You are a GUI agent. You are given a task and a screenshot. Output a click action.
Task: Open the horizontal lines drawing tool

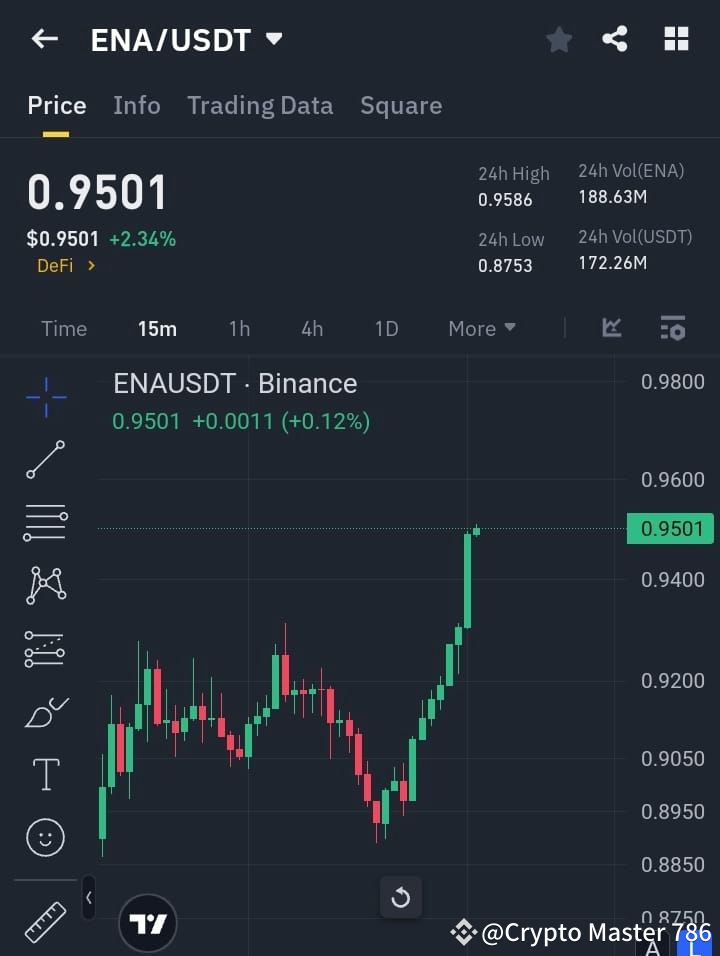45,523
